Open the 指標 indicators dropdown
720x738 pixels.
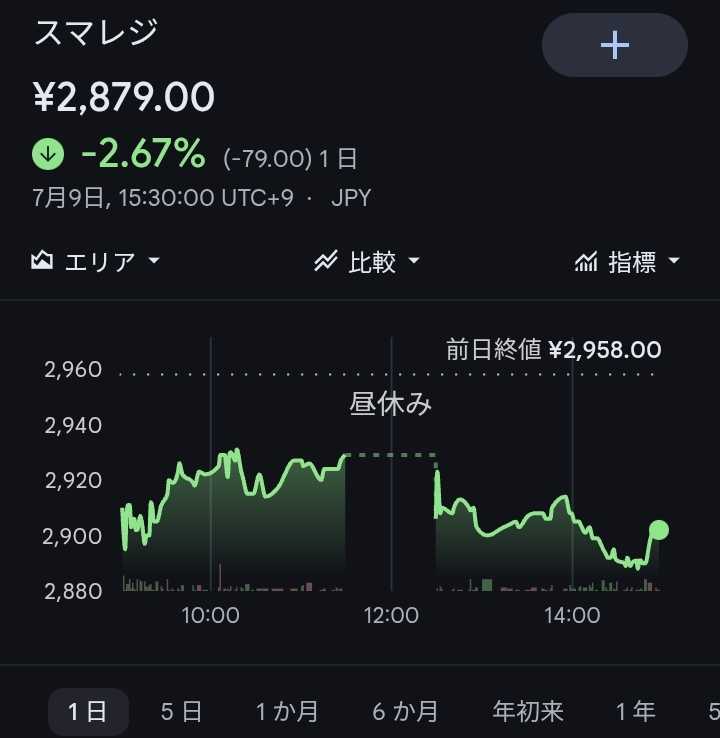coord(627,261)
